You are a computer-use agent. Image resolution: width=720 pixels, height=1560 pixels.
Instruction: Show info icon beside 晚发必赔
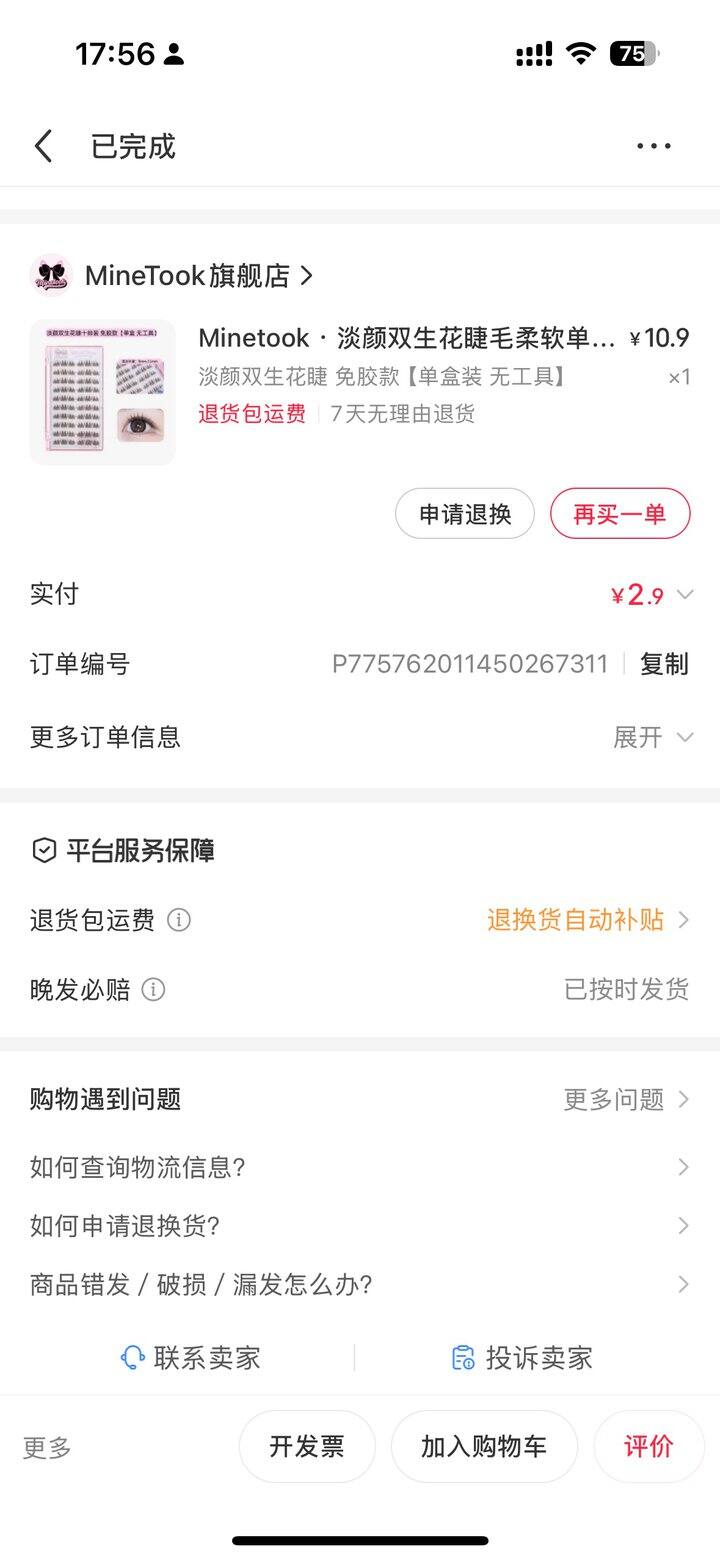point(153,990)
